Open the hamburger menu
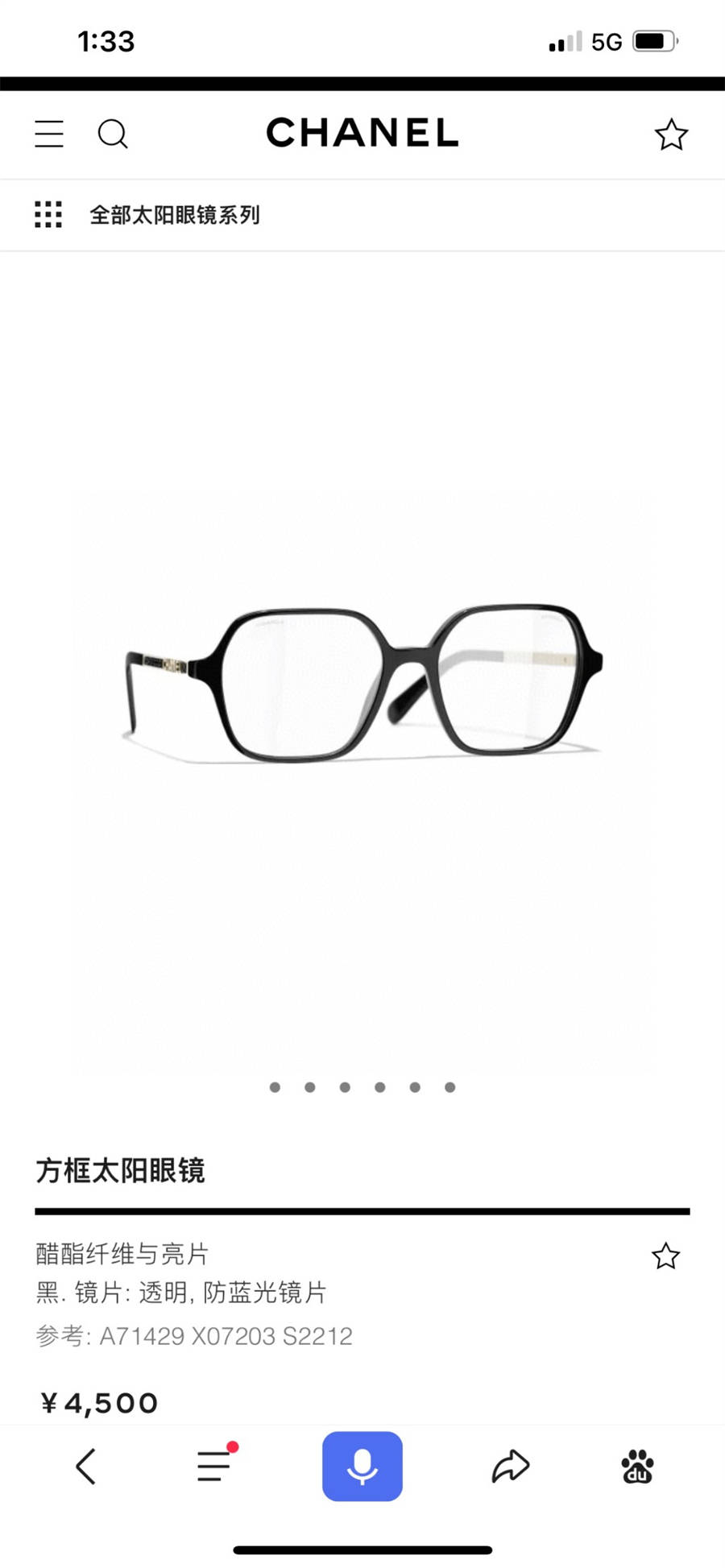The height and width of the screenshot is (1568, 725). pyautogui.click(x=49, y=134)
